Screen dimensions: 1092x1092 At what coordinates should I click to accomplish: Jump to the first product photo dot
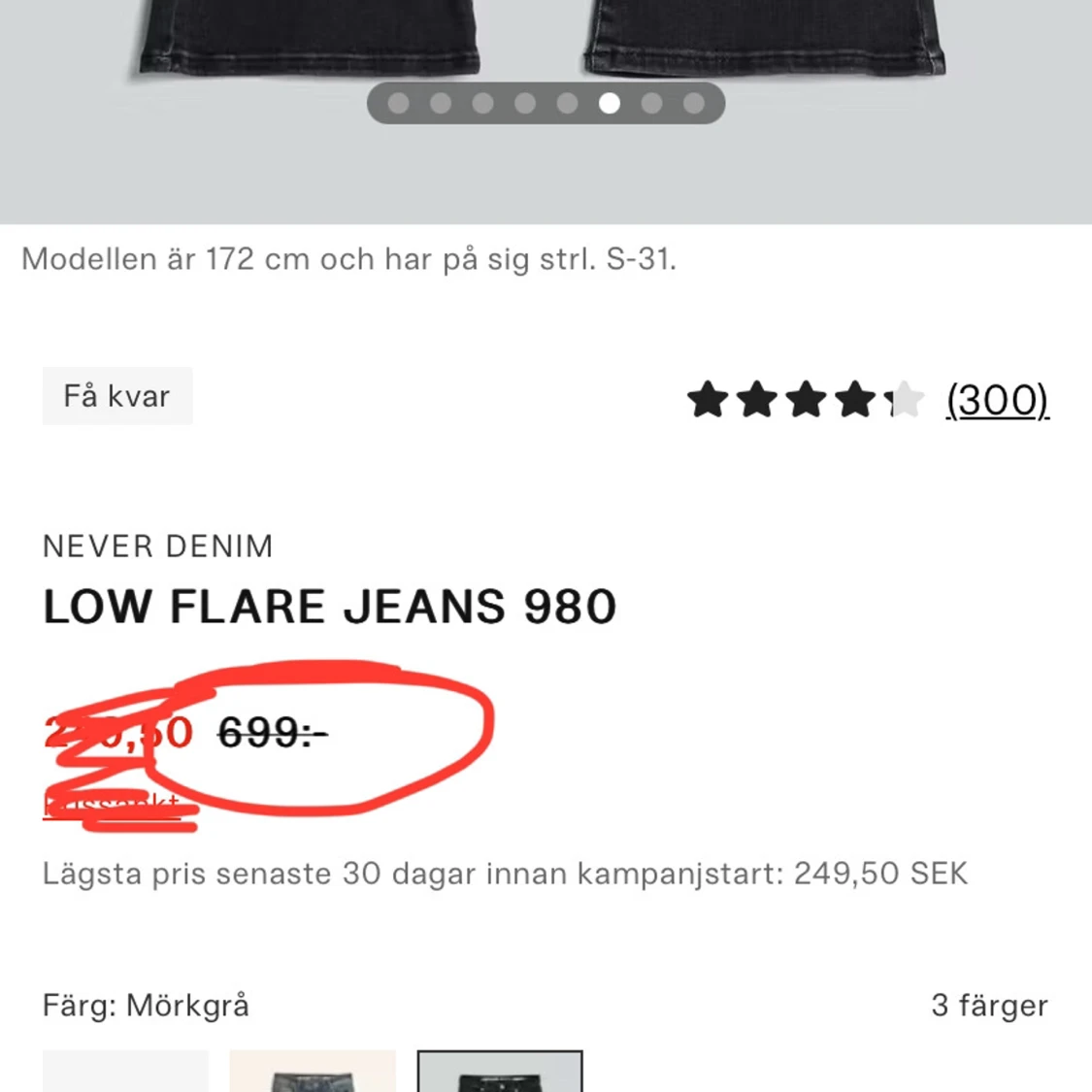[x=398, y=103]
